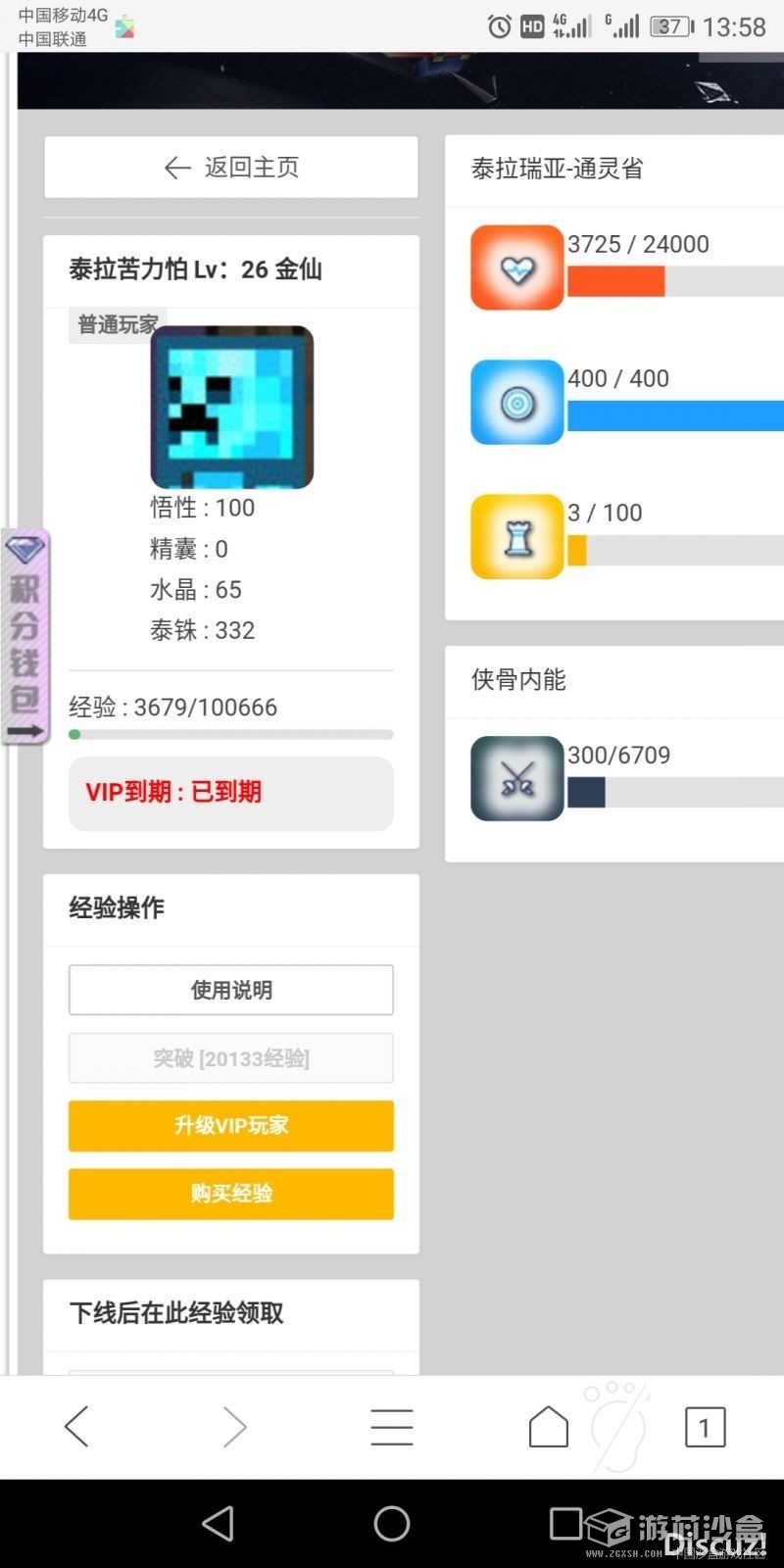
Task: Go back with the browser back arrow
Action: (x=76, y=1426)
